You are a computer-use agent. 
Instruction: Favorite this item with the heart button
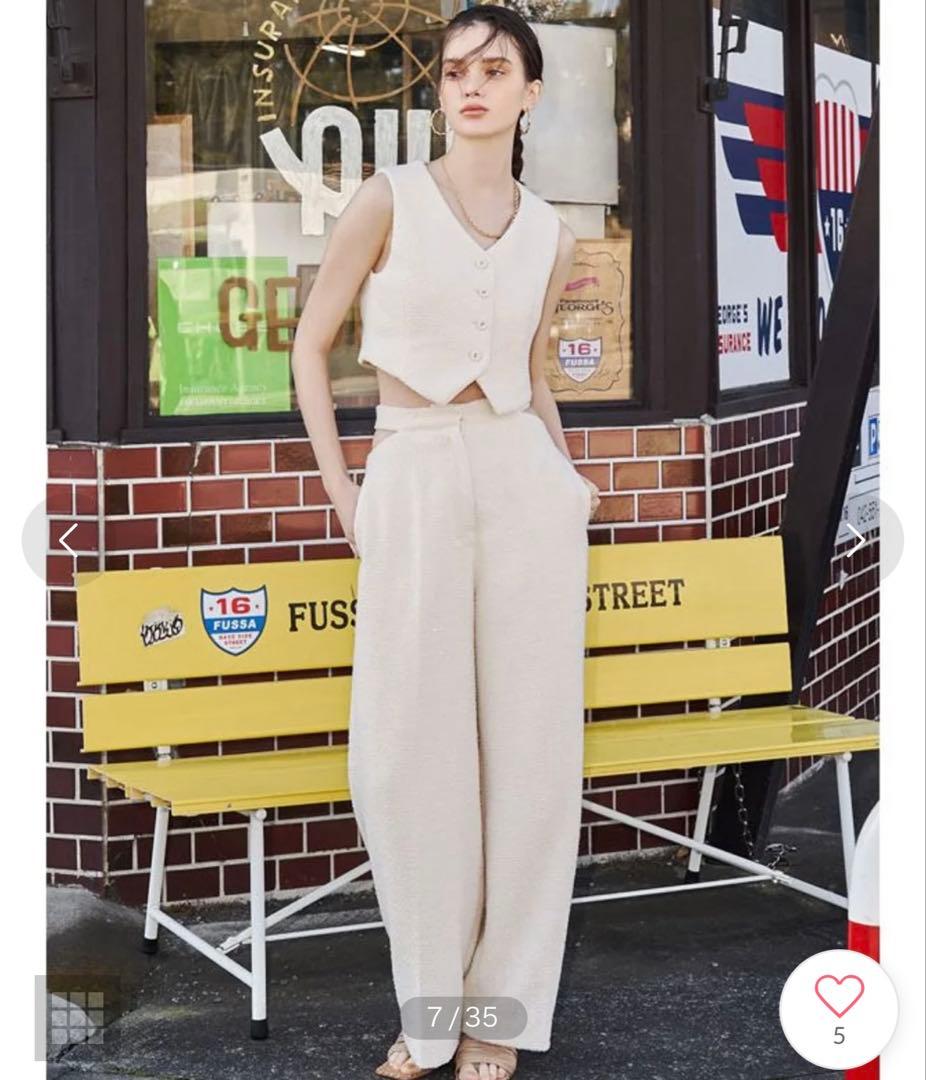838,1008
